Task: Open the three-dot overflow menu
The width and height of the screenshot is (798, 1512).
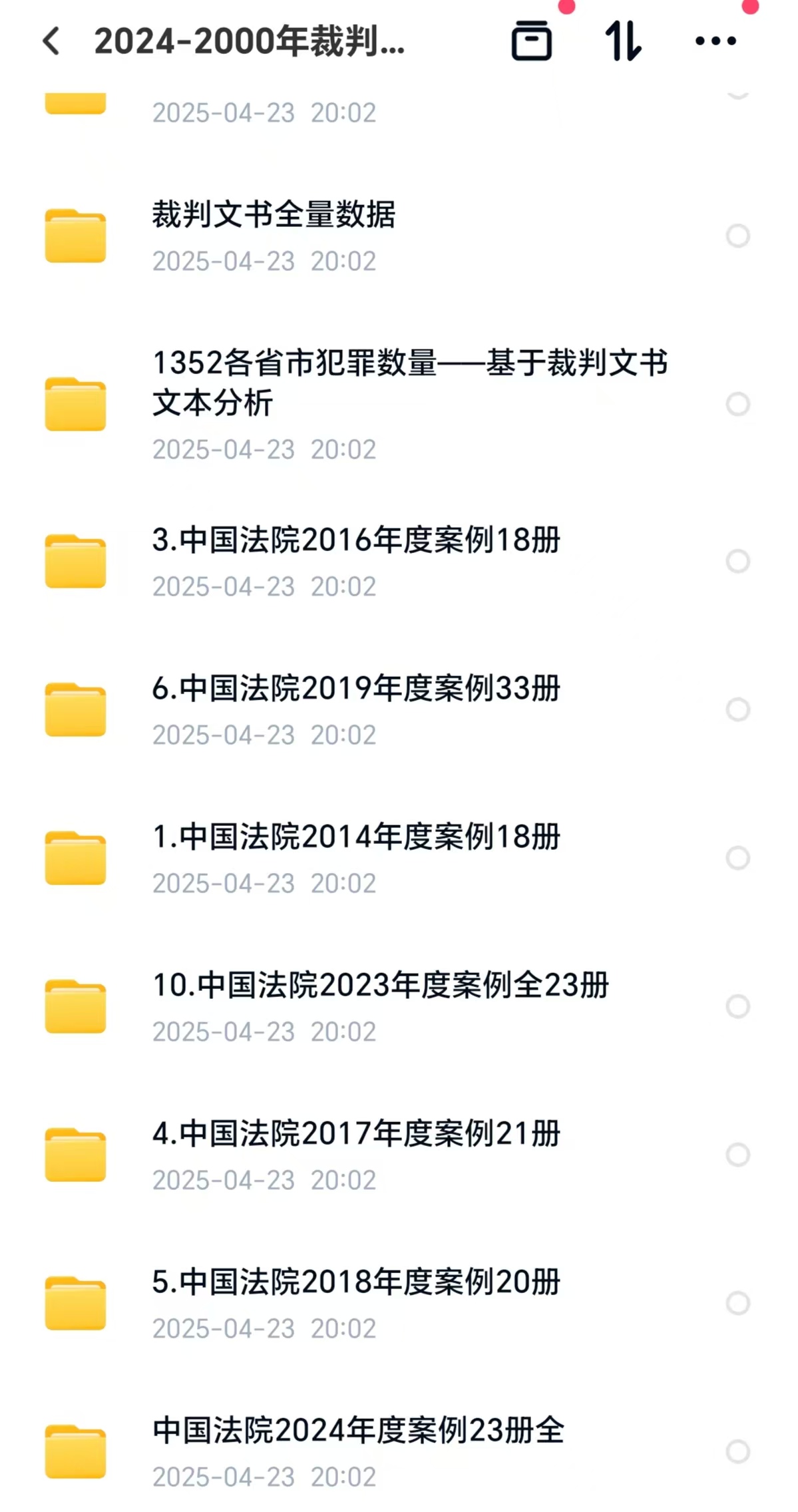Action: 715,41
